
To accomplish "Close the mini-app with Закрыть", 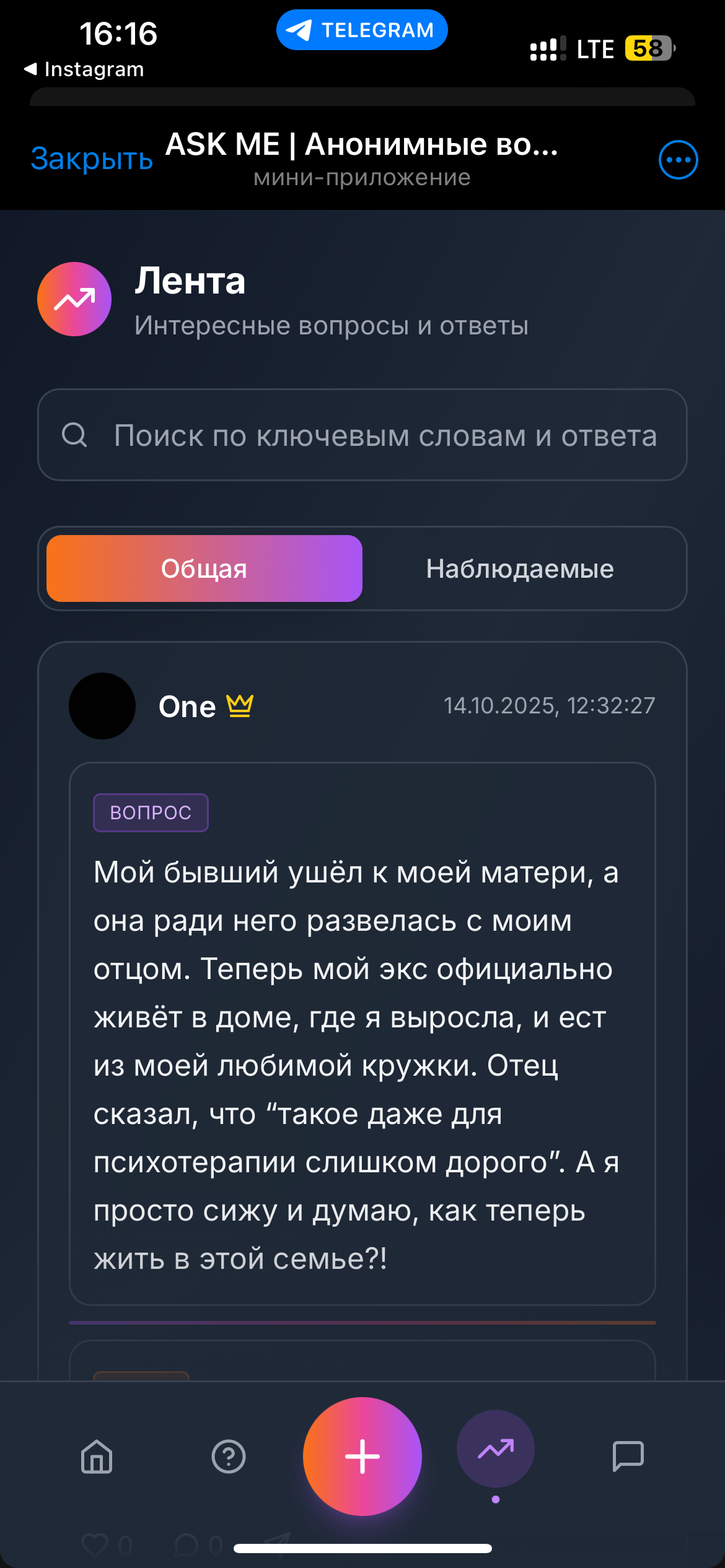I will pos(90,160).
